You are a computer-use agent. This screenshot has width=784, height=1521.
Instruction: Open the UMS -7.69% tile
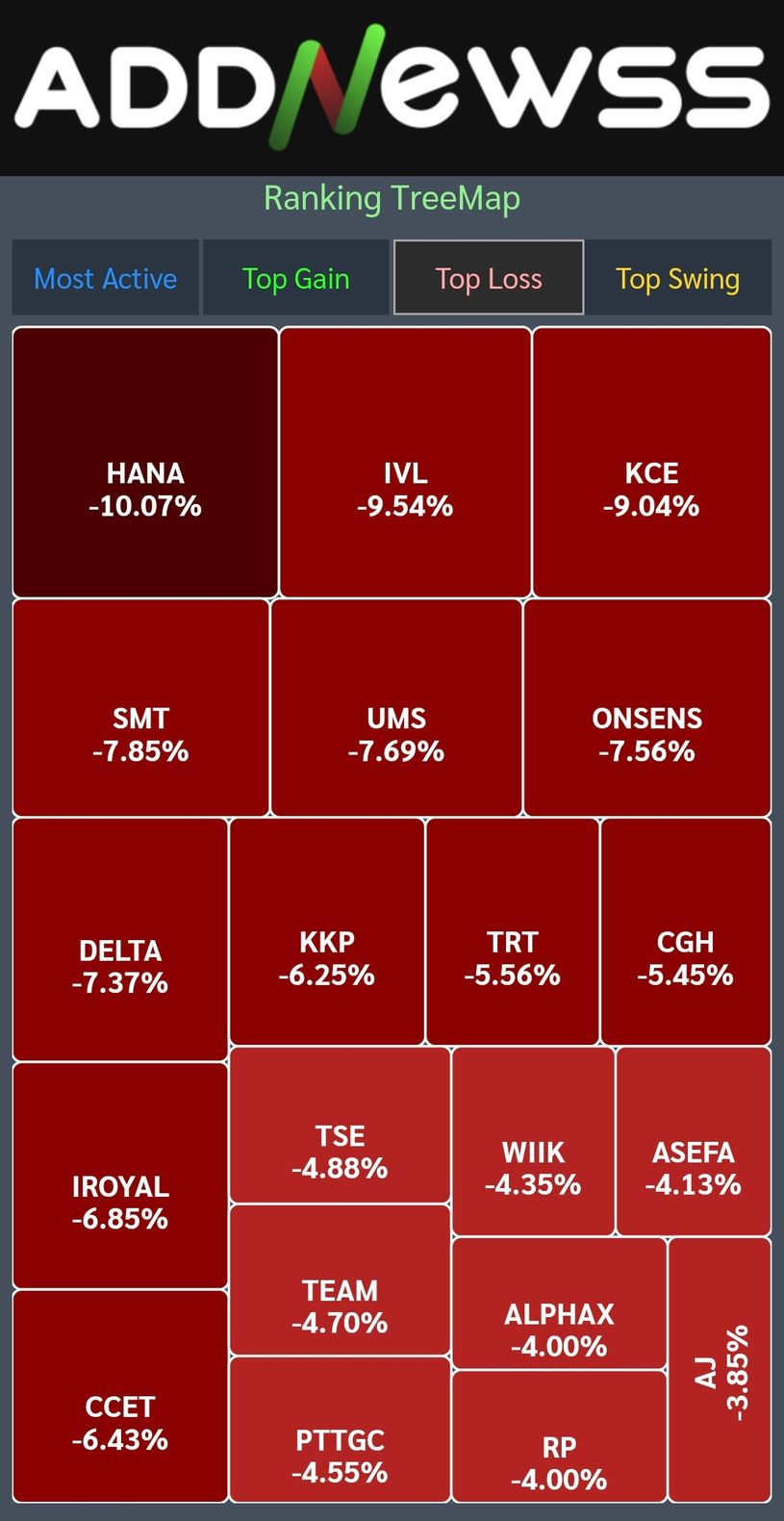coord(396,707)
